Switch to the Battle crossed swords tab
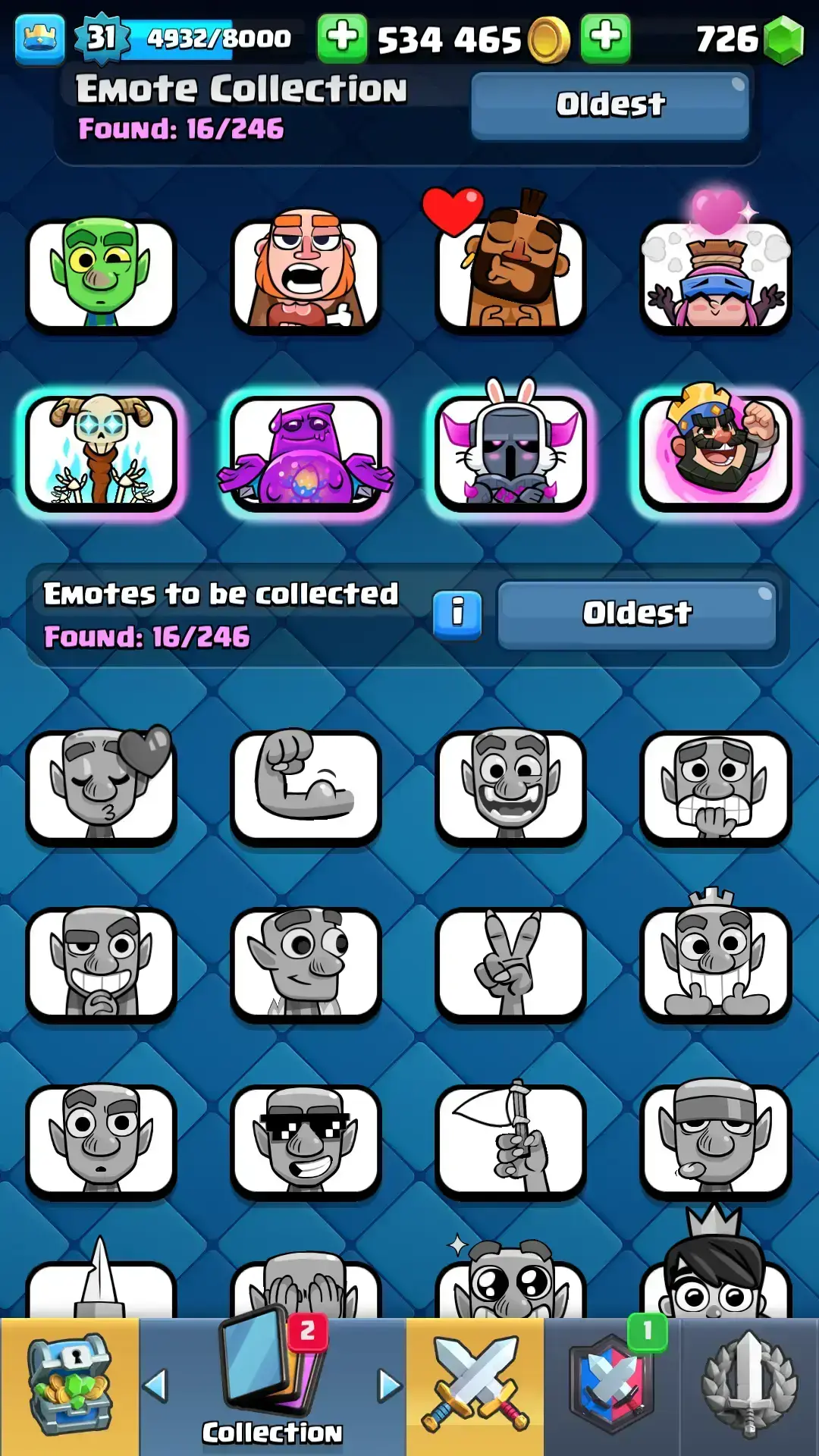Image resolution: width=819 pixels, height=1456 pixels. pyautogui.click(x=475, y=1386)
